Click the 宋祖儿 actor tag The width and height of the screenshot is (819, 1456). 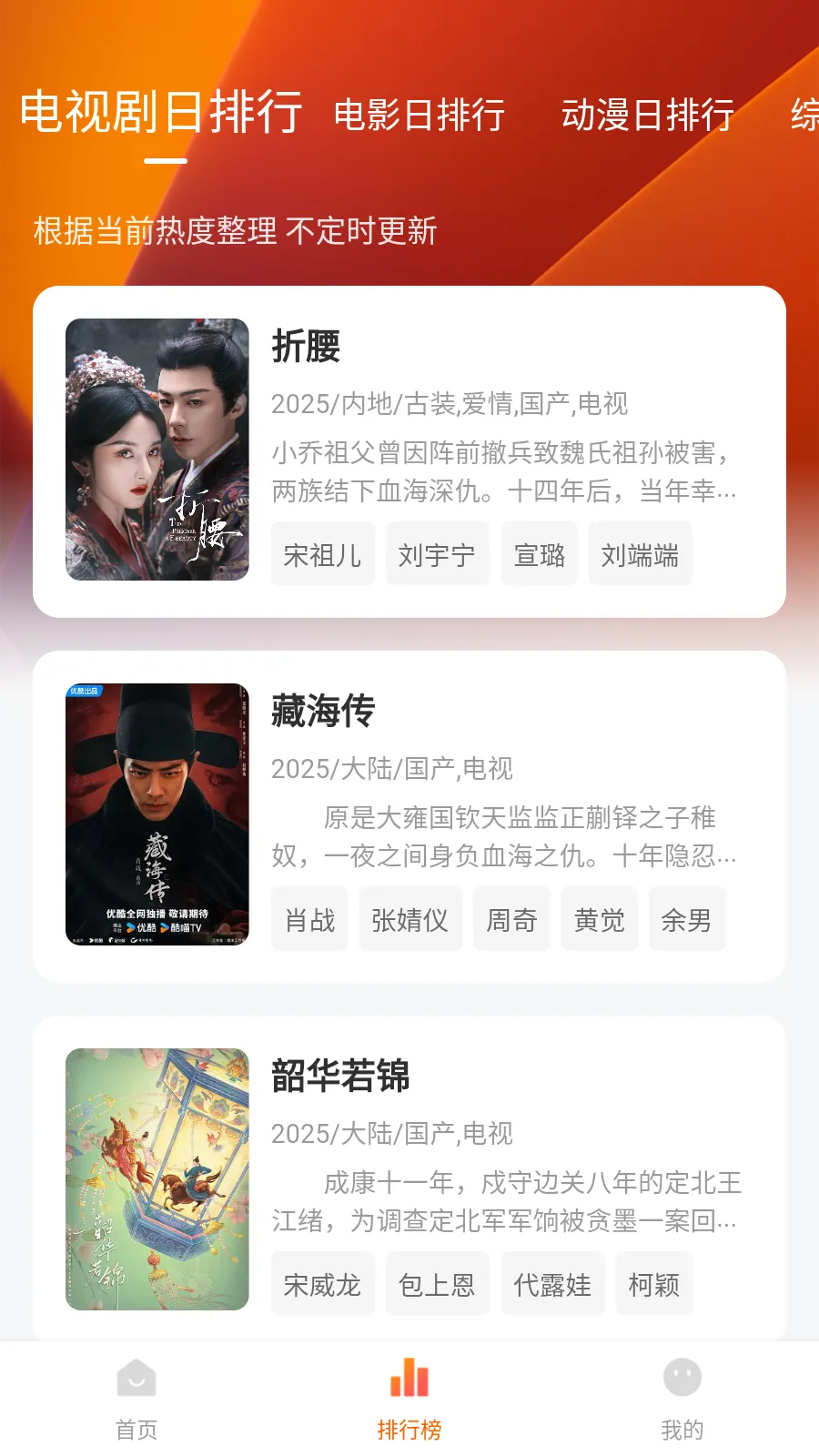[x=323, y=553]
